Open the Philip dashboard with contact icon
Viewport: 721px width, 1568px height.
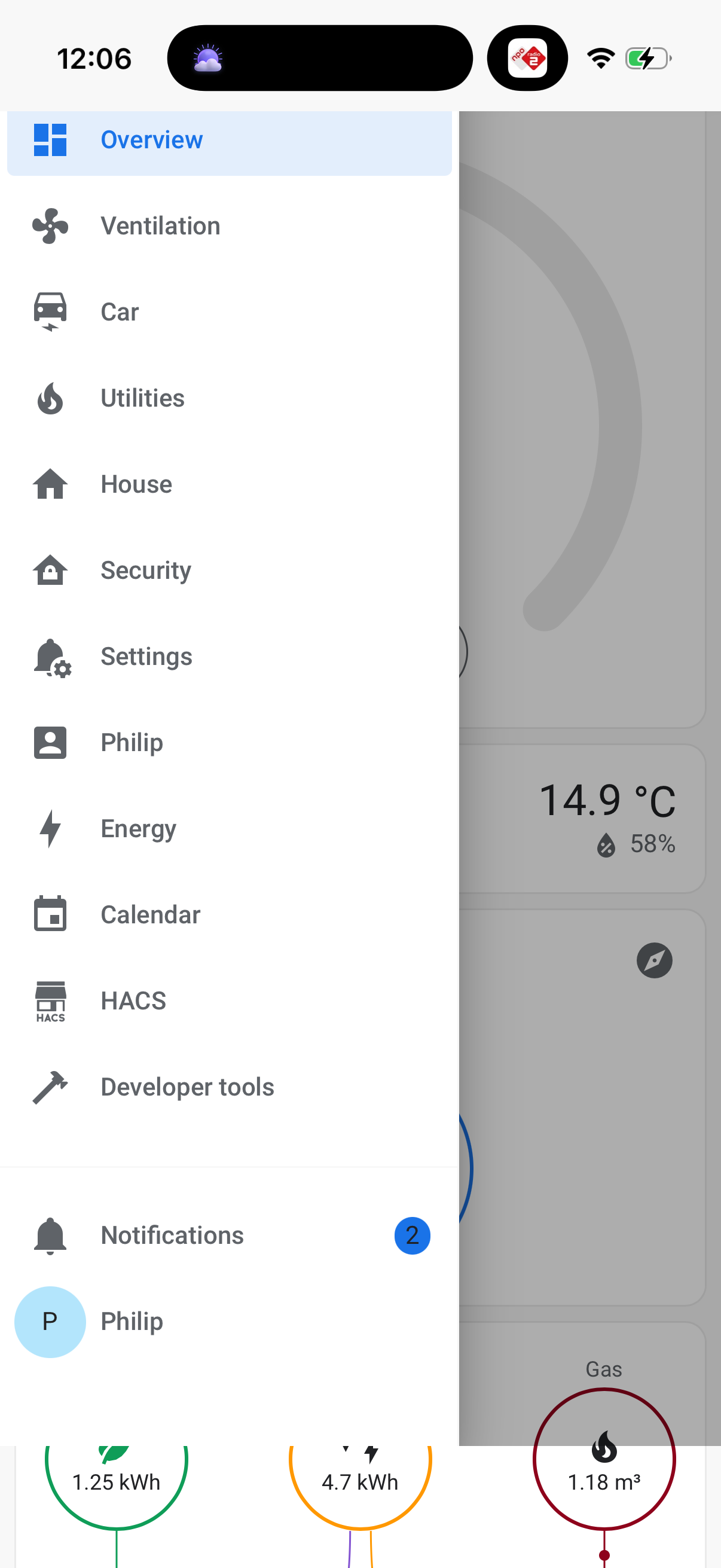[229, 743]
